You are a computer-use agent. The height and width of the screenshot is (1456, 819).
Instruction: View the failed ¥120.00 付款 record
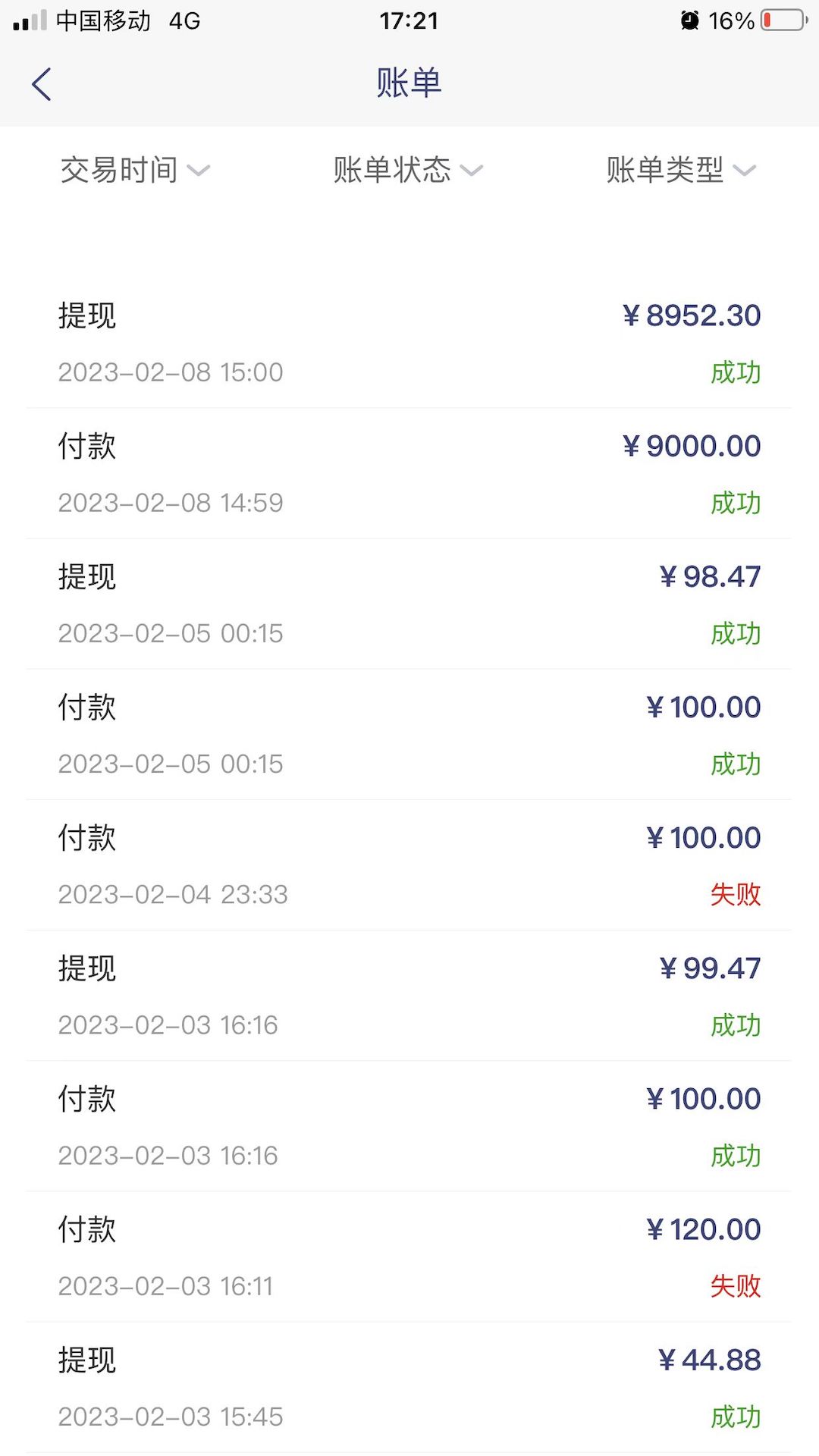409,1257
